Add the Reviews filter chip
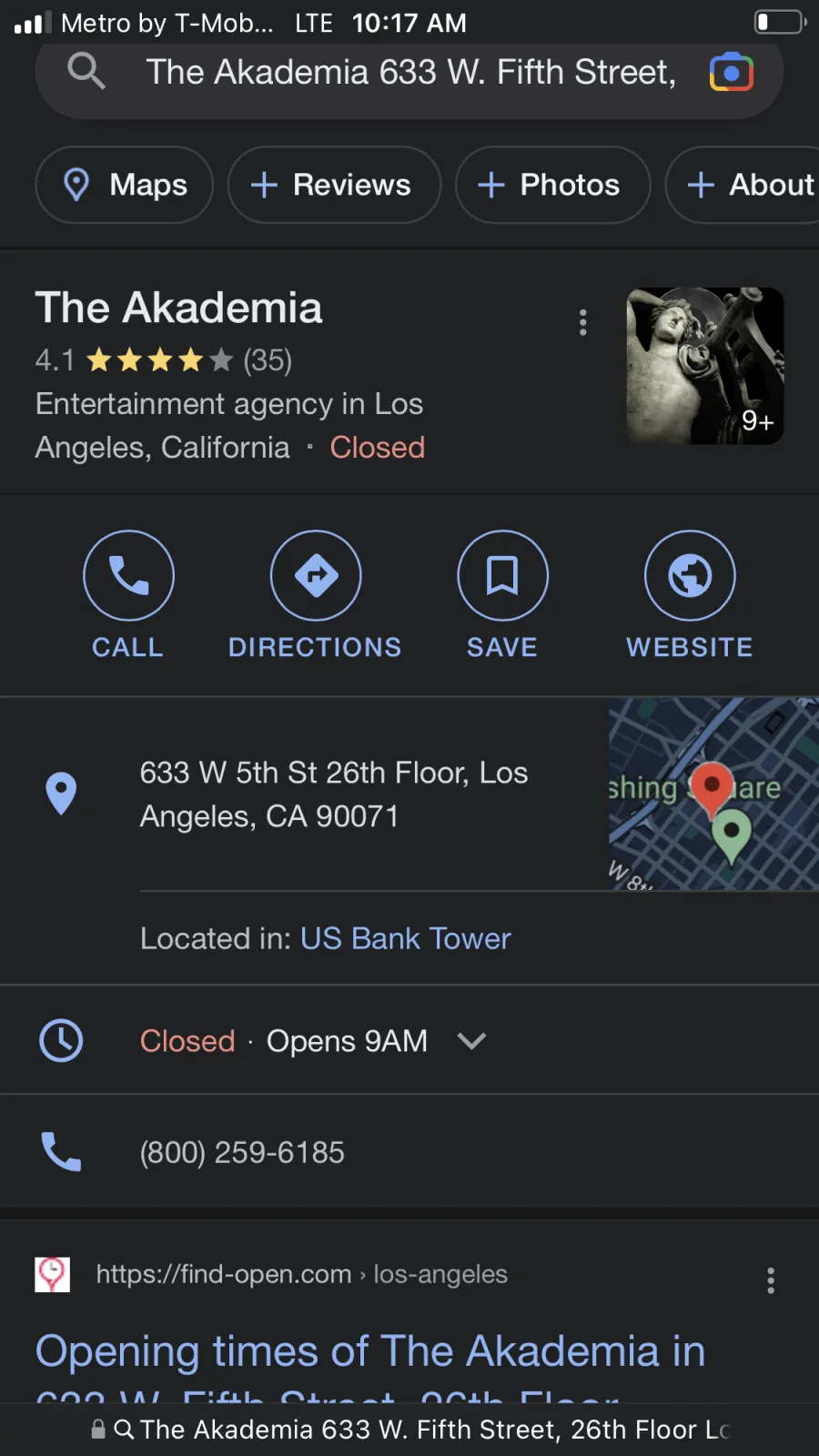The width and height of the screenshot is (819, 1456). tap(334, 185)
